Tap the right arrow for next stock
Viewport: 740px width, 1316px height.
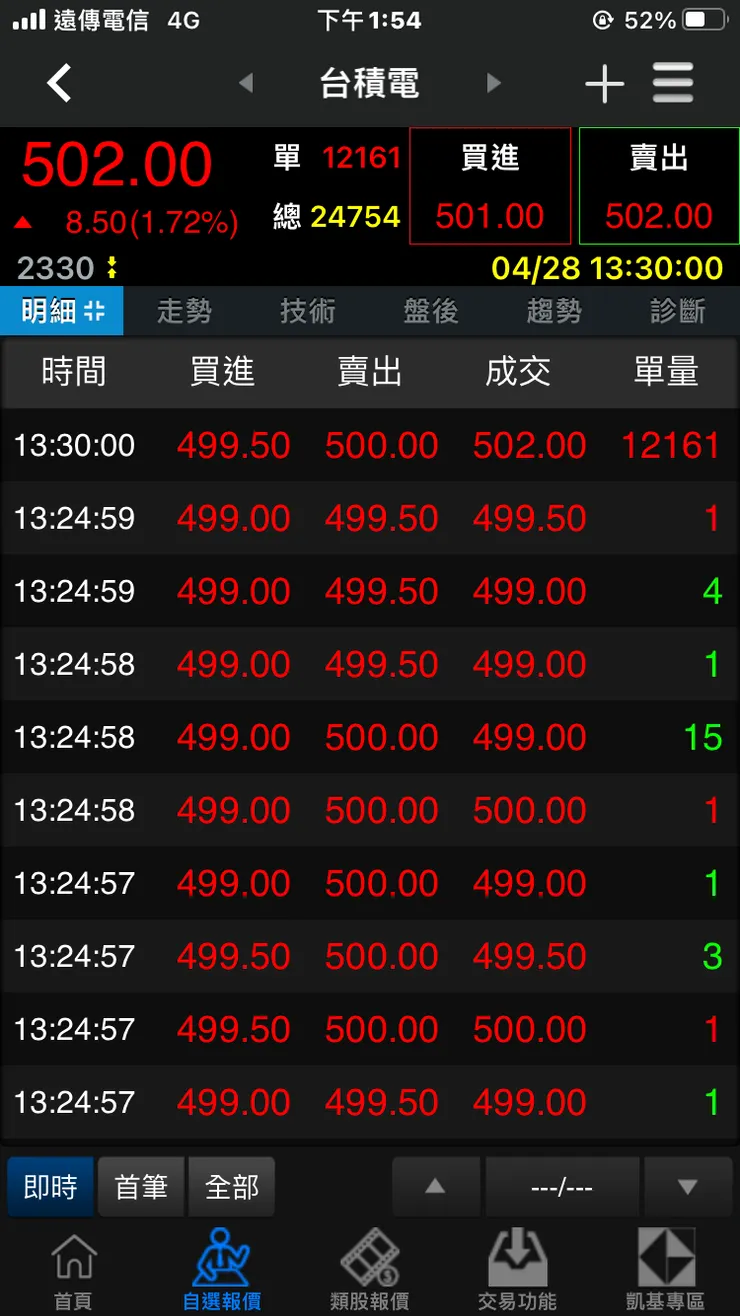tap(492, 83)
